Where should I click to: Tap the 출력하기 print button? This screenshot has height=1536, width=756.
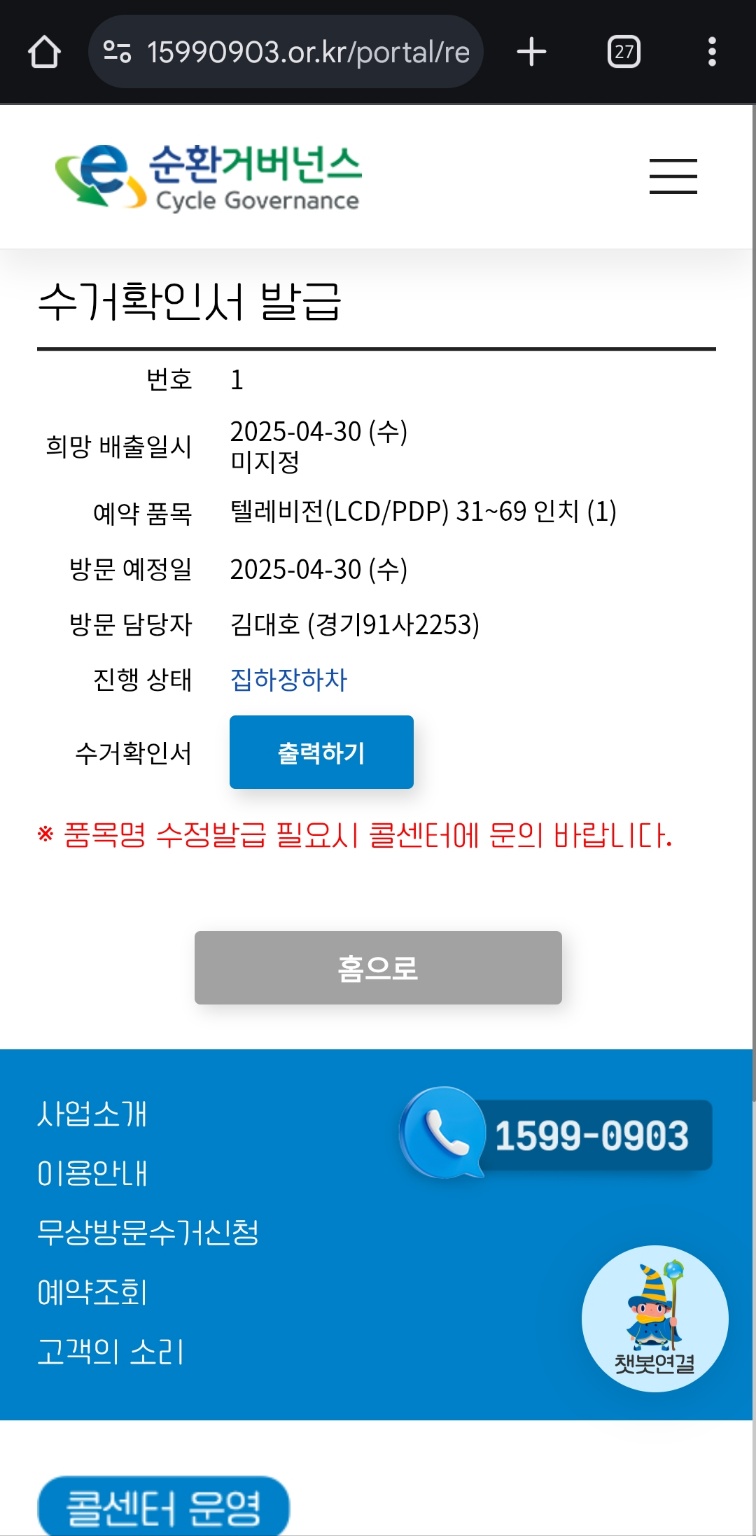[x=321, y=752]
